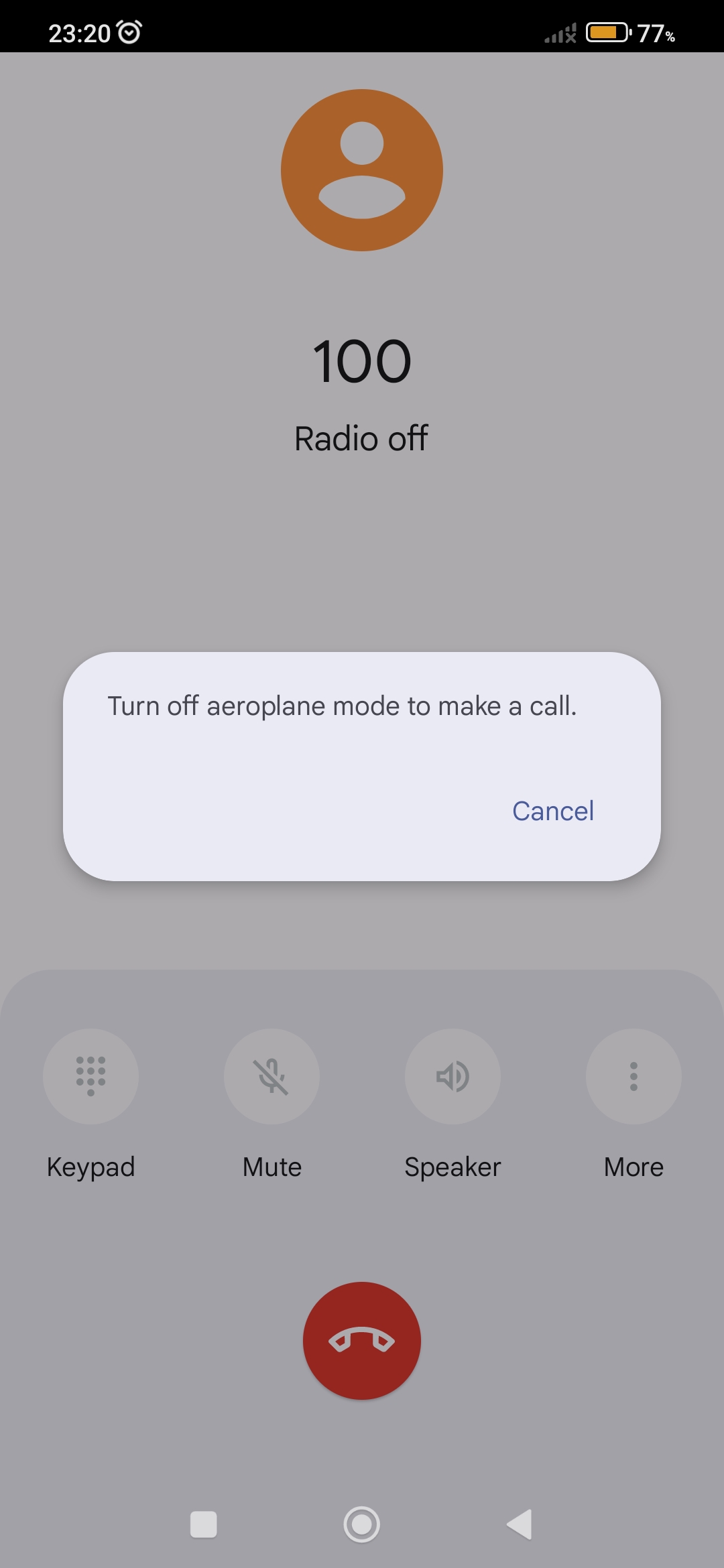Open the in-call Keypad
The image size is (724, 1568).
[x=90, y=1076]
